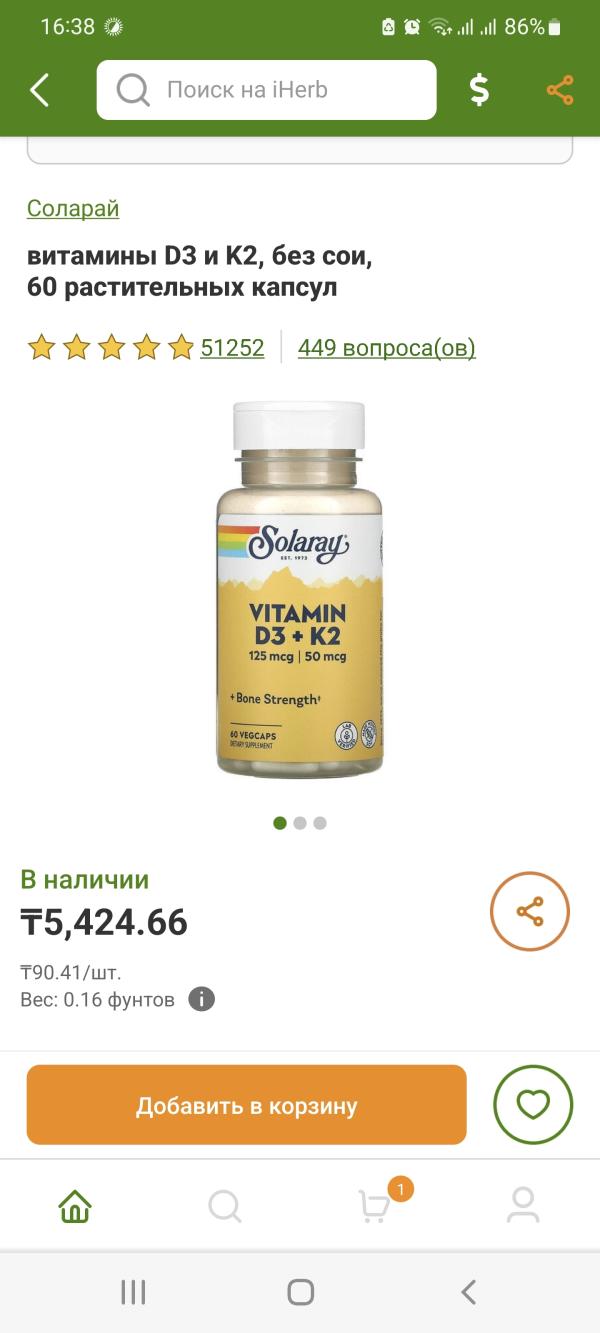Tap Добавить в корзину button
Screen dimensions: 600x1333
point(246,1105)
